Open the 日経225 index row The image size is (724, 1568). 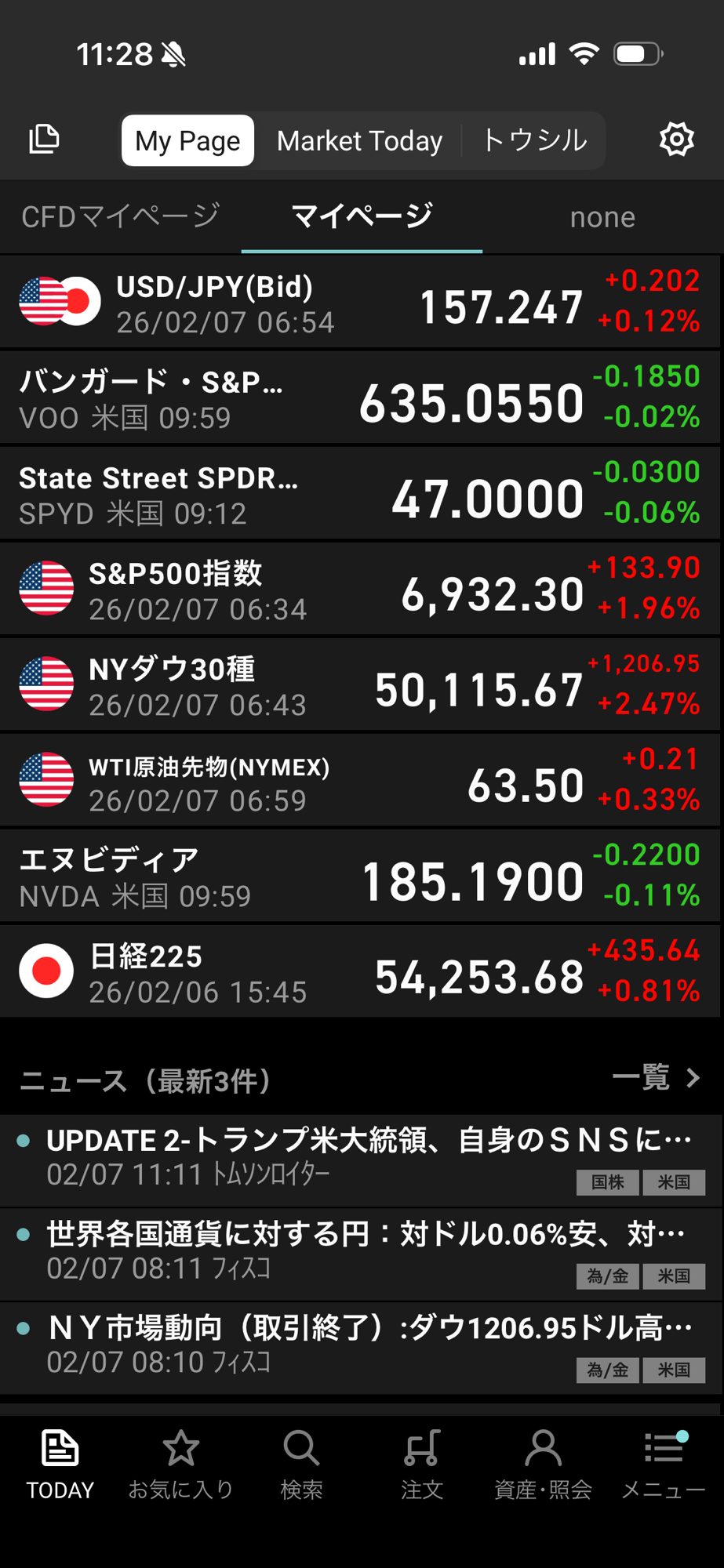(x=361, y=973)
